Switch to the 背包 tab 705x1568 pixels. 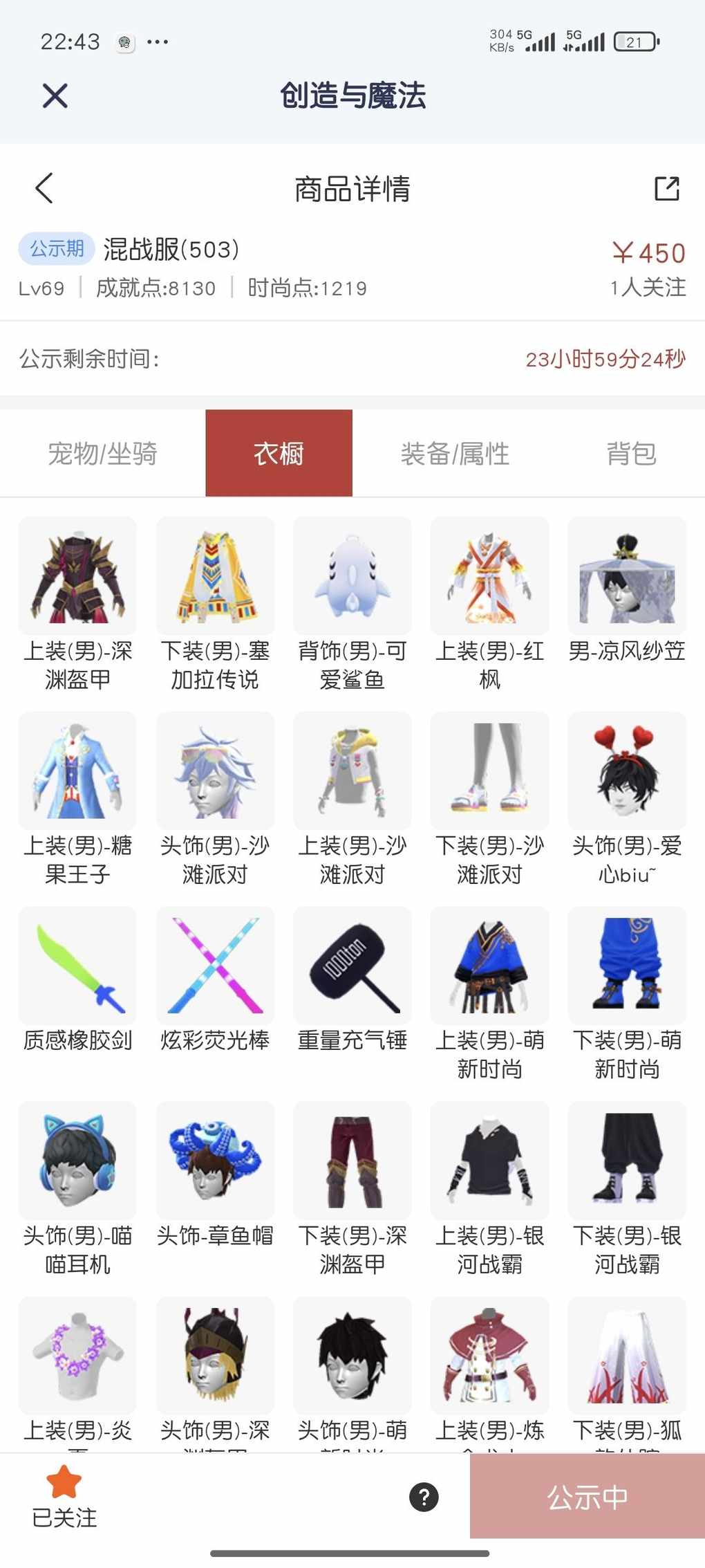point(630,454)
